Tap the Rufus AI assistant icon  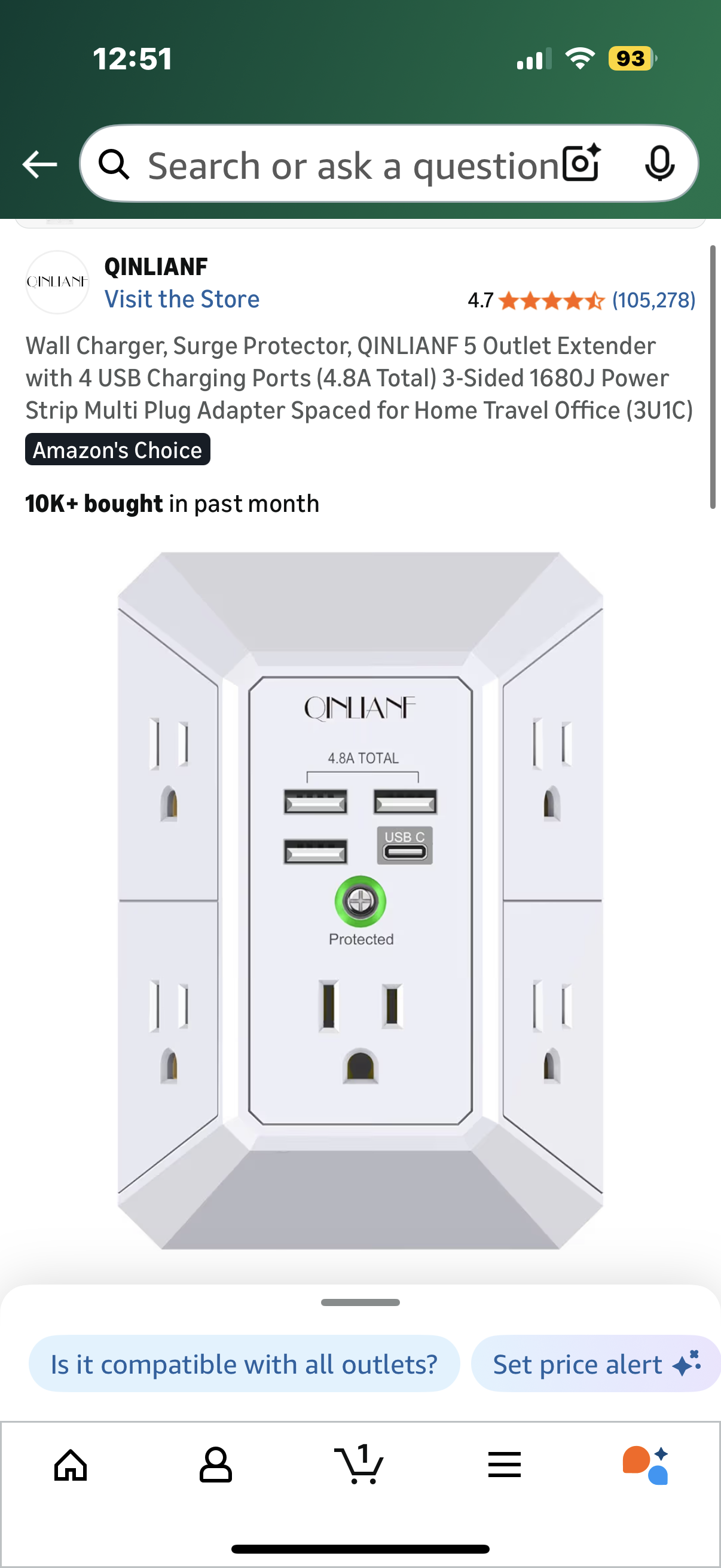(649, 1465)
